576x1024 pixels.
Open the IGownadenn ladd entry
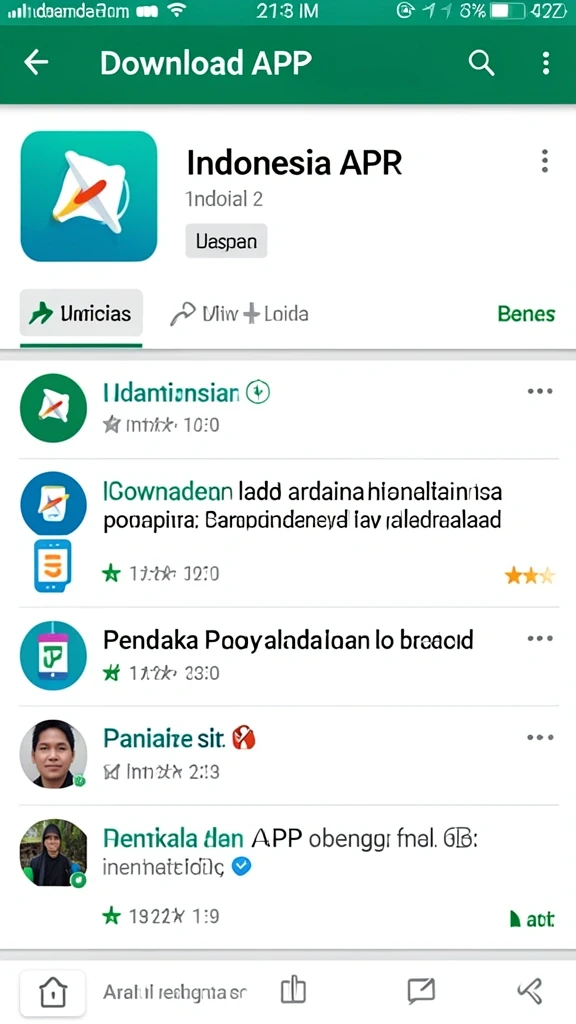288,532
